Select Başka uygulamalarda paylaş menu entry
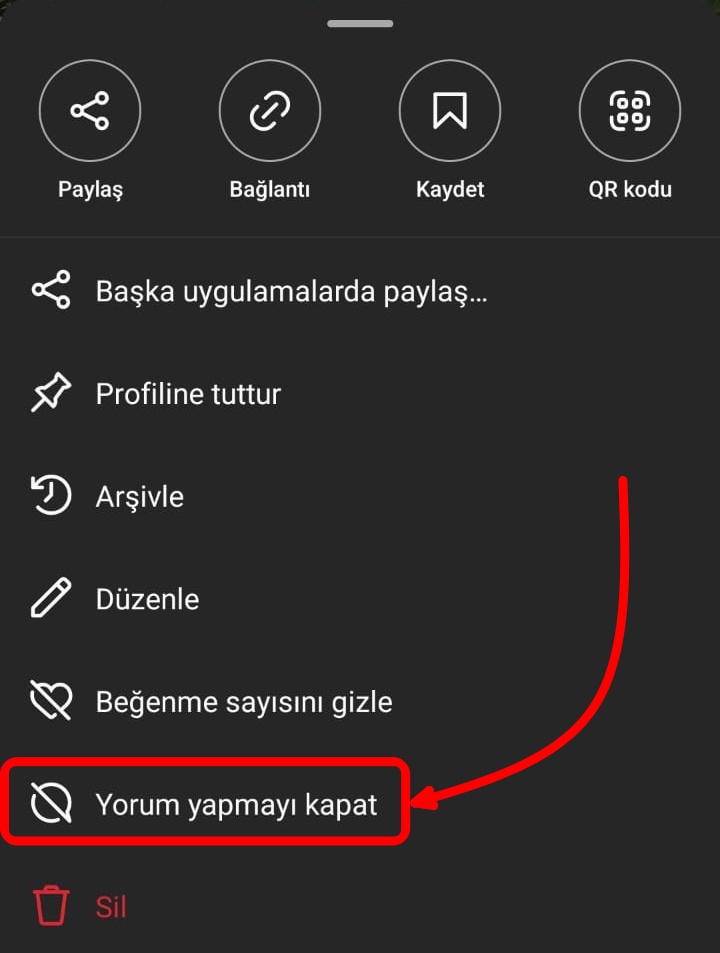Viewport: 720px width, 953px height. [x=290, y=290]
